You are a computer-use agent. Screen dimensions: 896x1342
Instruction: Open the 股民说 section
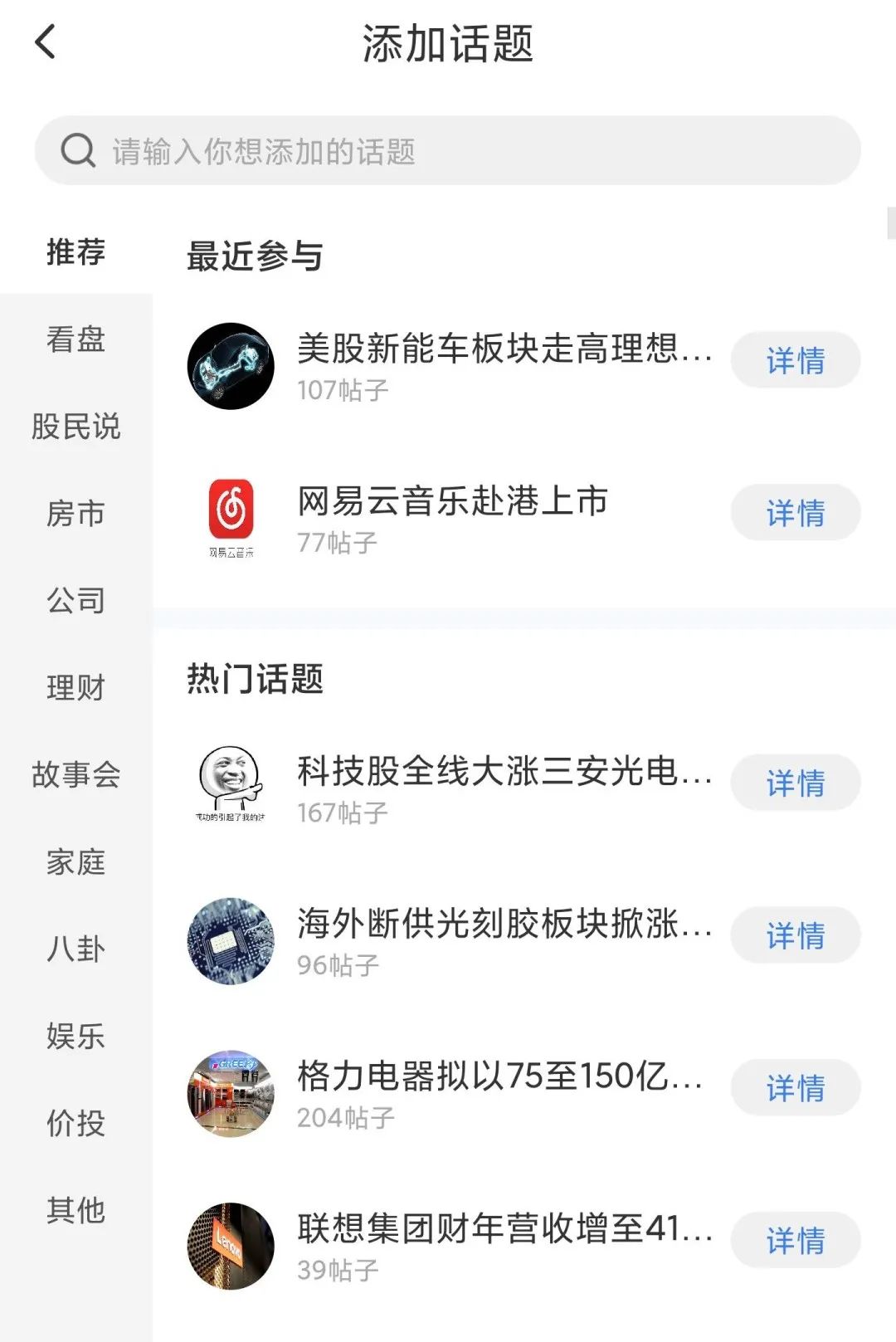[x=76, y=427]
